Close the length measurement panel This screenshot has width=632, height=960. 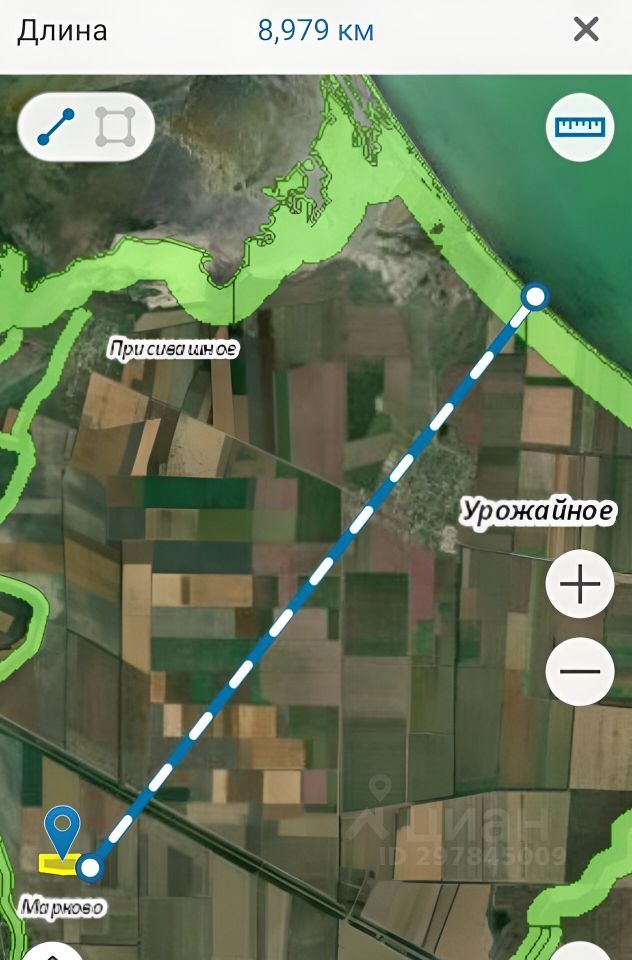(586, 30)
